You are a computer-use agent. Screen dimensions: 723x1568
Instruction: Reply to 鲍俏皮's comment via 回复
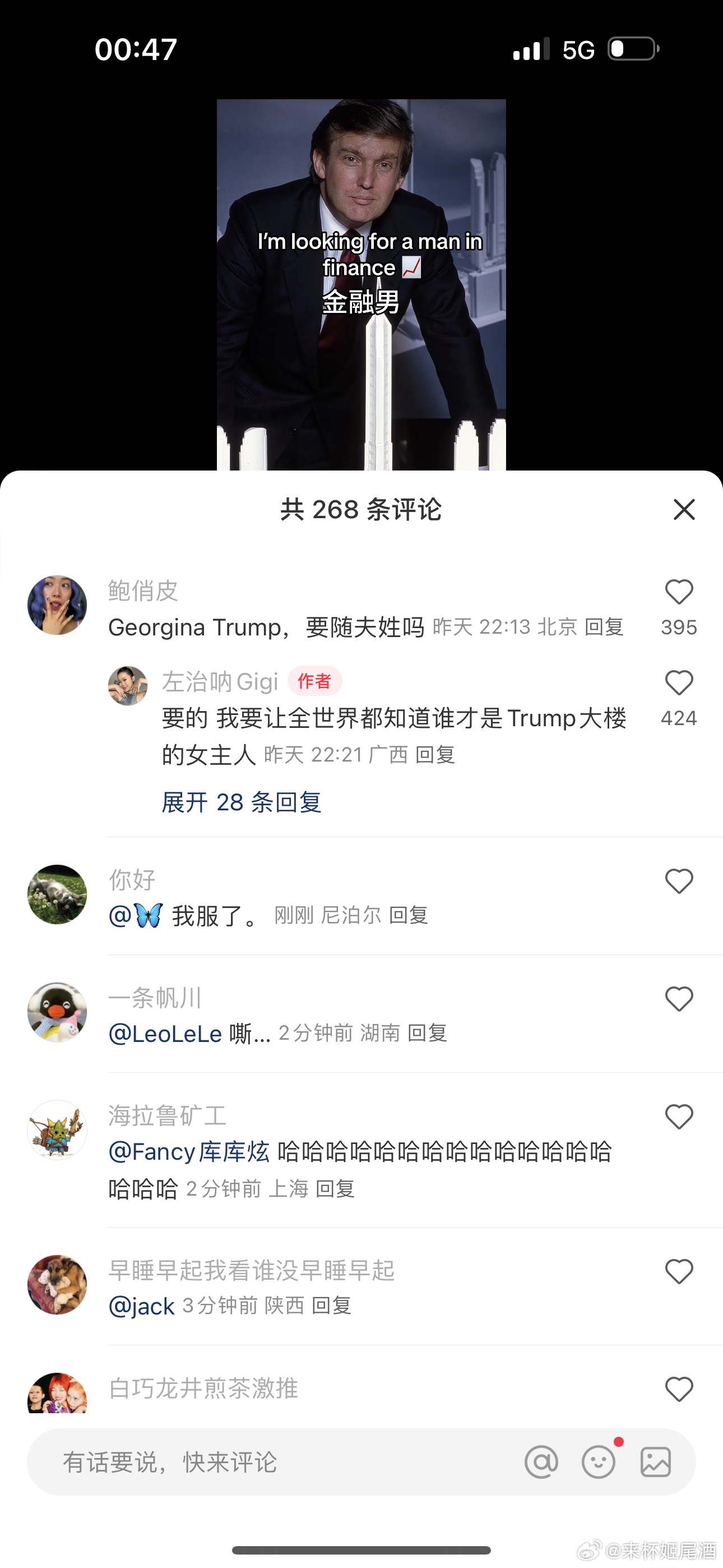point(604,627)
